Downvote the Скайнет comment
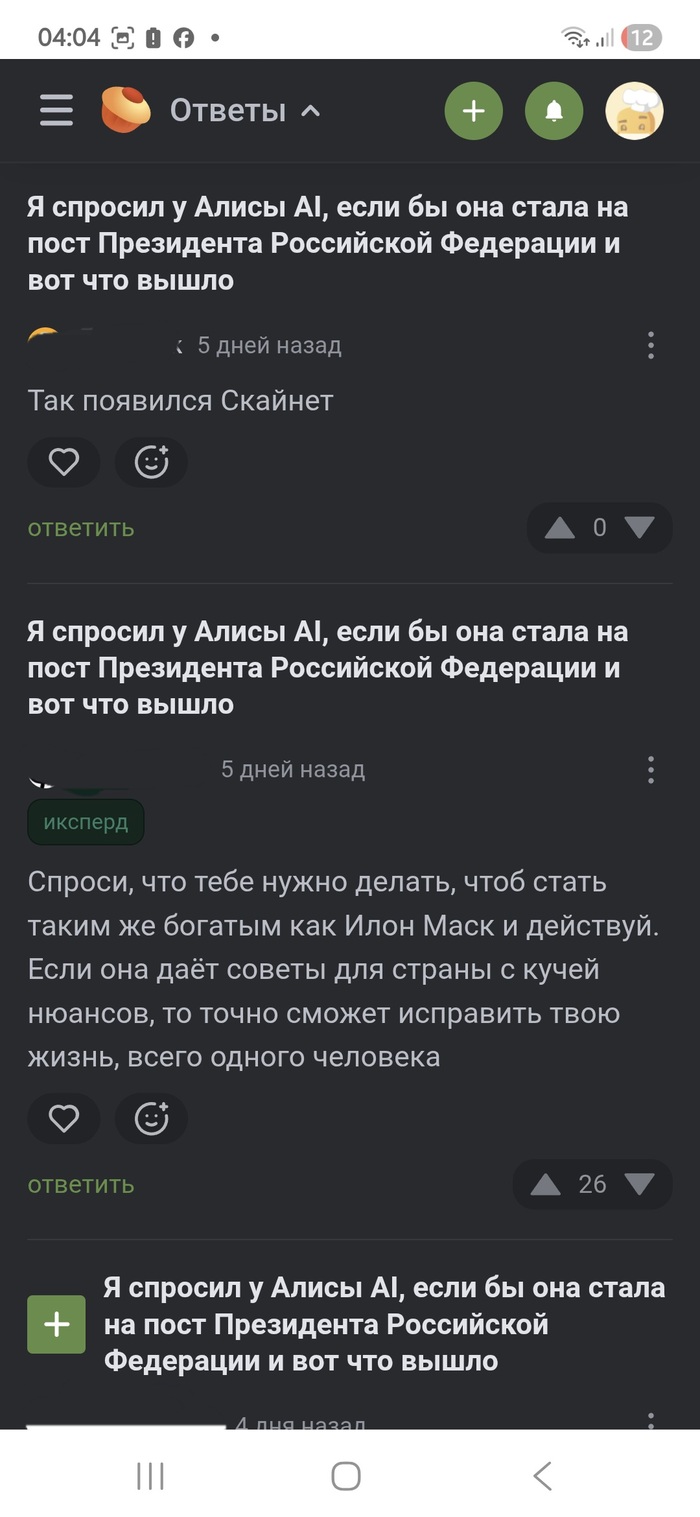 [x=638, y=527]
